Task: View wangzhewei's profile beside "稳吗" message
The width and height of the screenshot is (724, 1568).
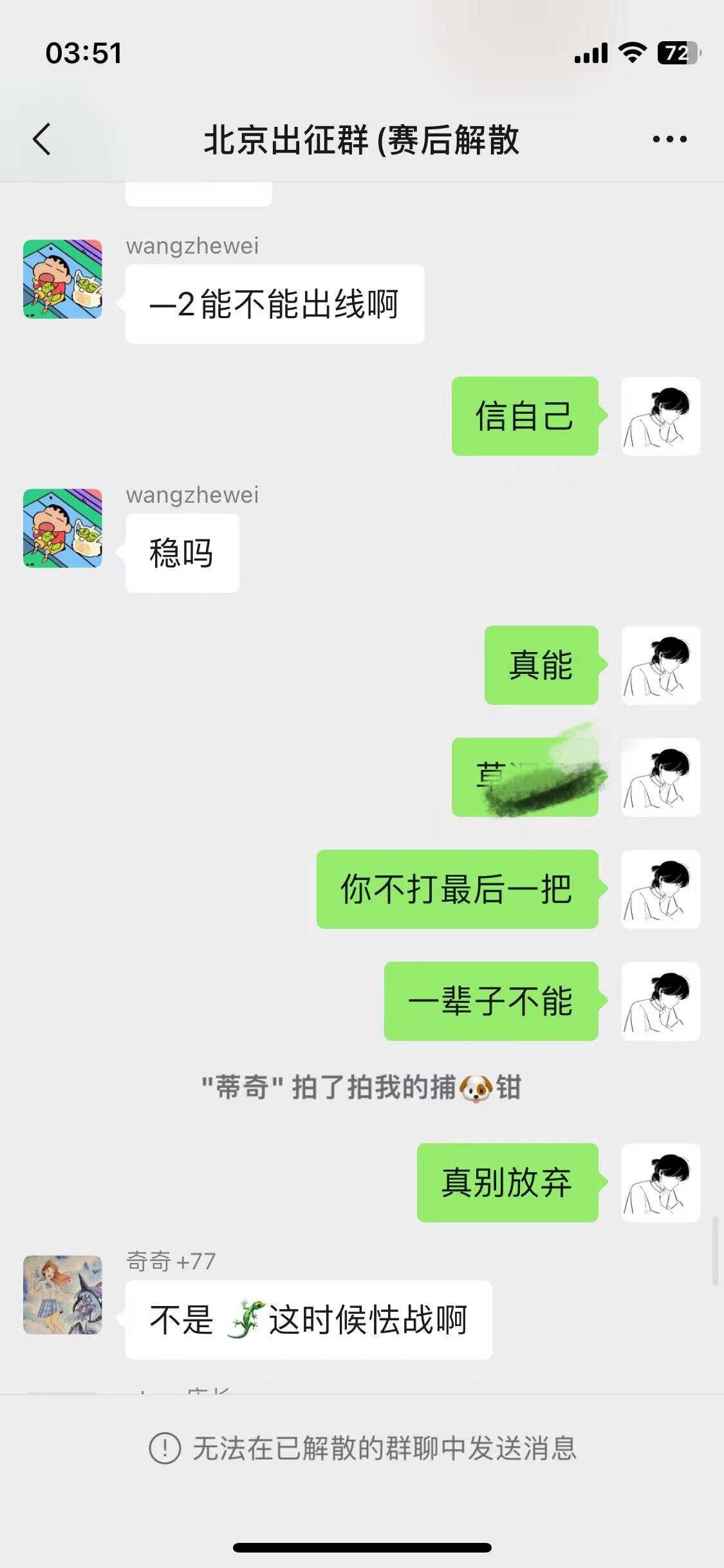Action: coord(62,528)
